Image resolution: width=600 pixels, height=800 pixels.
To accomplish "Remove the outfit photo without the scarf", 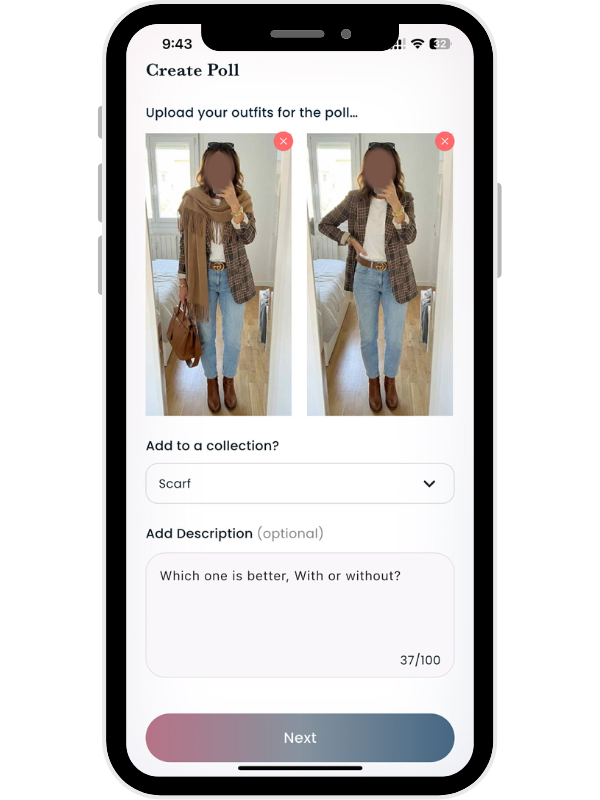I will click(x=445, y=142).
